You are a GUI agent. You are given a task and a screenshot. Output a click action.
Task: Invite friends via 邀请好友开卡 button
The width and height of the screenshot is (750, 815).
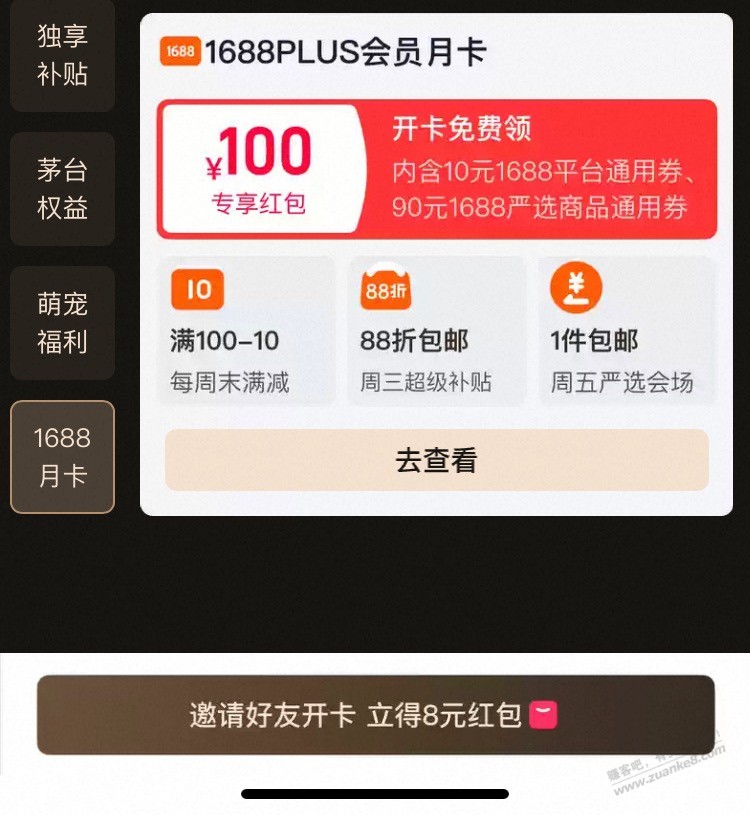coord(375,715)
